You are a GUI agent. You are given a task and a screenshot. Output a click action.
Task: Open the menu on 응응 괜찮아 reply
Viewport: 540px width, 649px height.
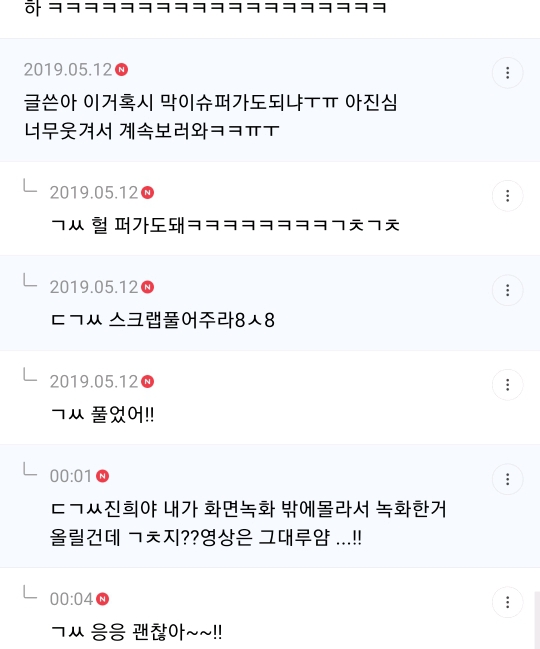point(507,602)
